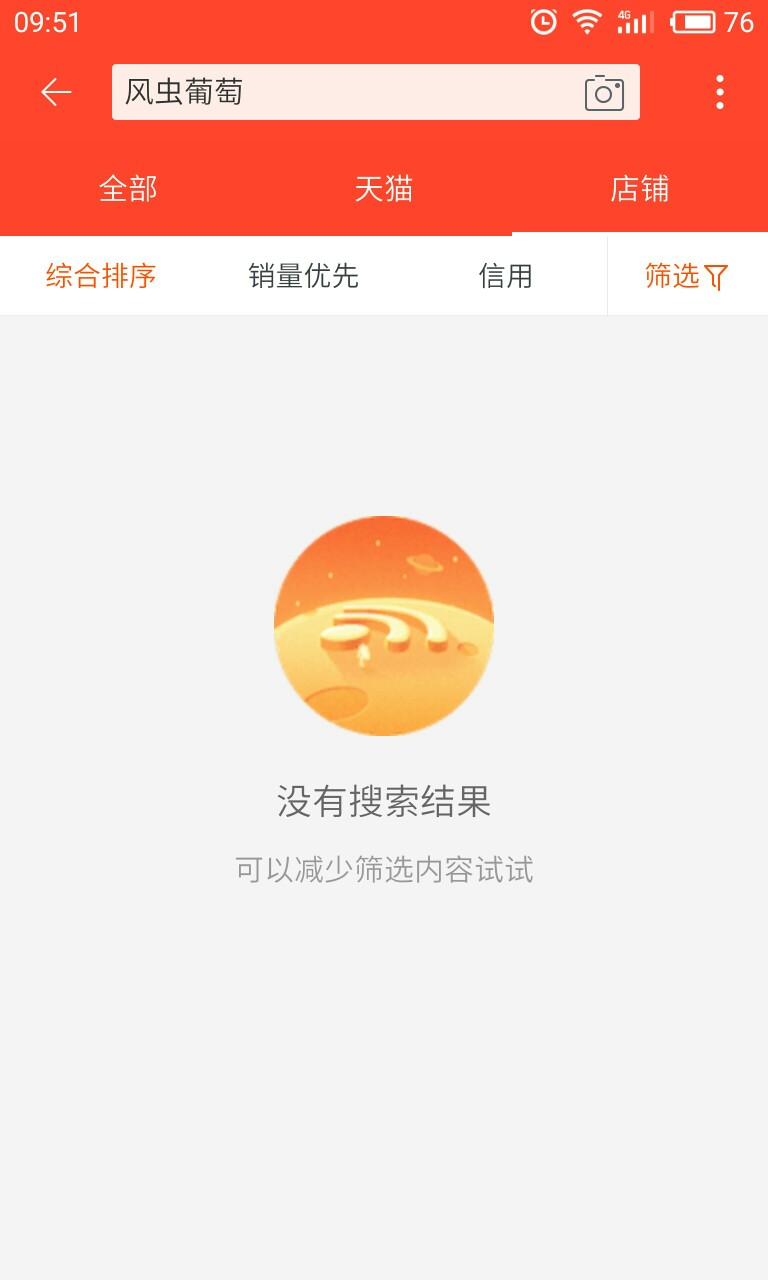Open the three-dot overflow menu
This screenshot has height=1280, width=768.
(x=719, y=92)
